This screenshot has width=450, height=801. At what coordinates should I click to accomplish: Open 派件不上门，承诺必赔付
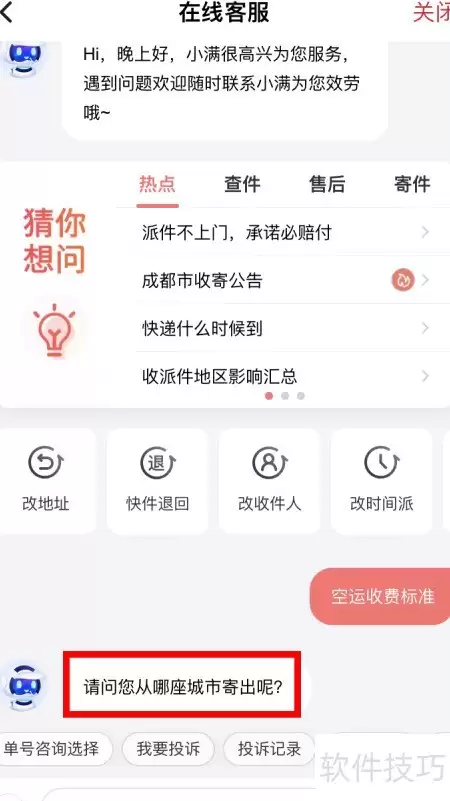[284, 233]
